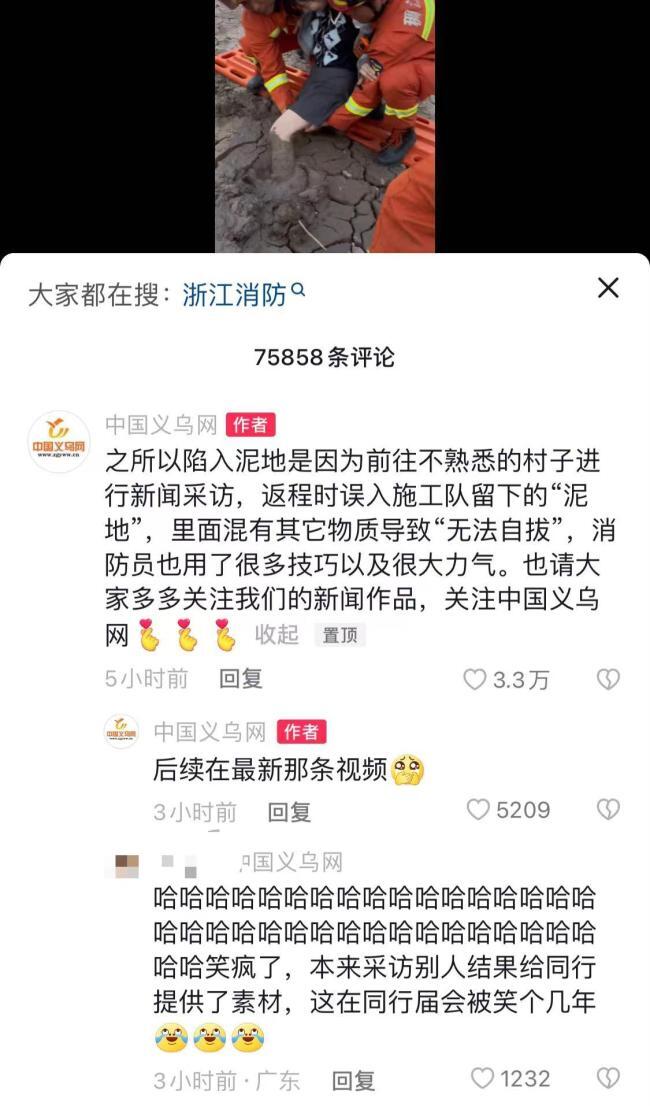Screen dimensions: 650x1106
Task: Search the suggested term 浙江消防
Action: point(243,294)
